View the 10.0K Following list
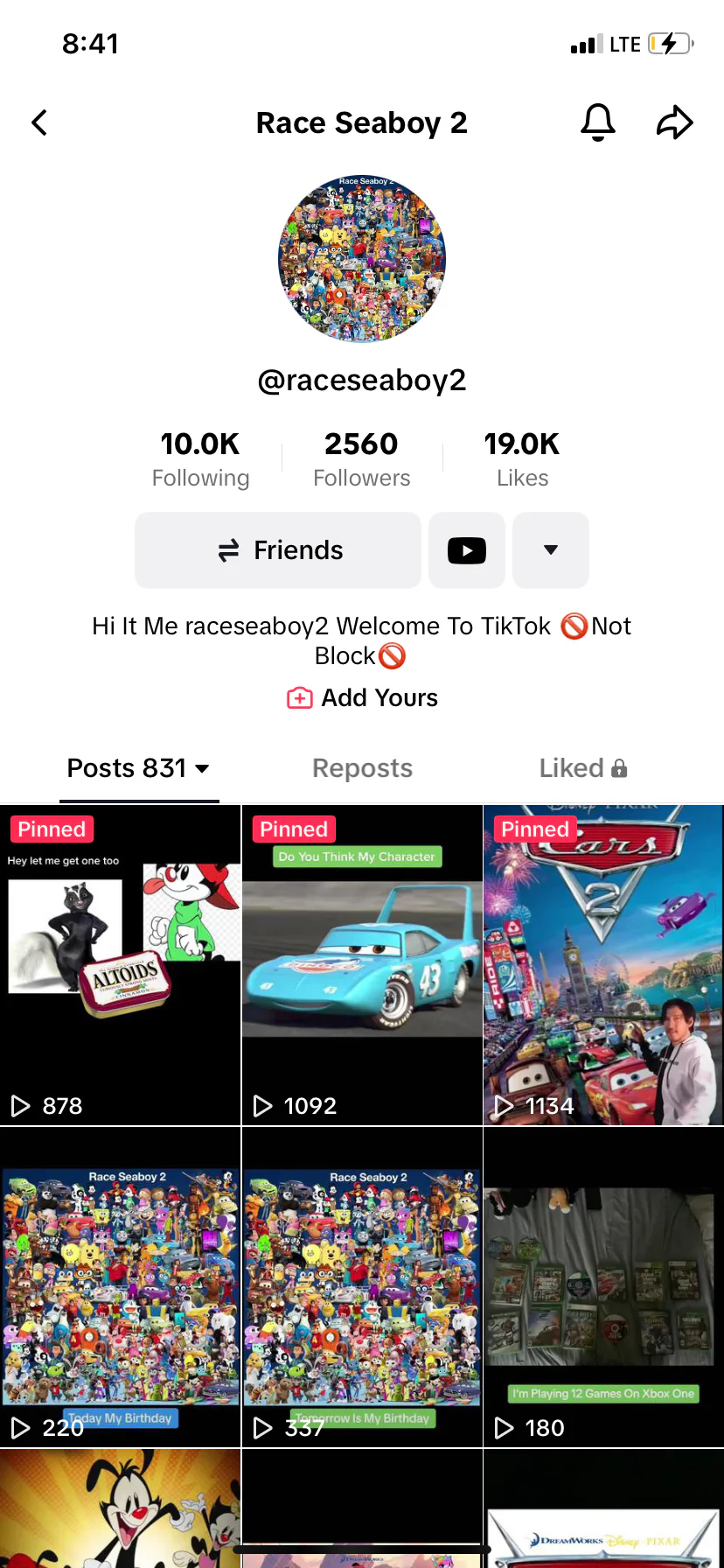This screenshot has width=724, height=1568. pyautogui.click(x=200, y=458)
